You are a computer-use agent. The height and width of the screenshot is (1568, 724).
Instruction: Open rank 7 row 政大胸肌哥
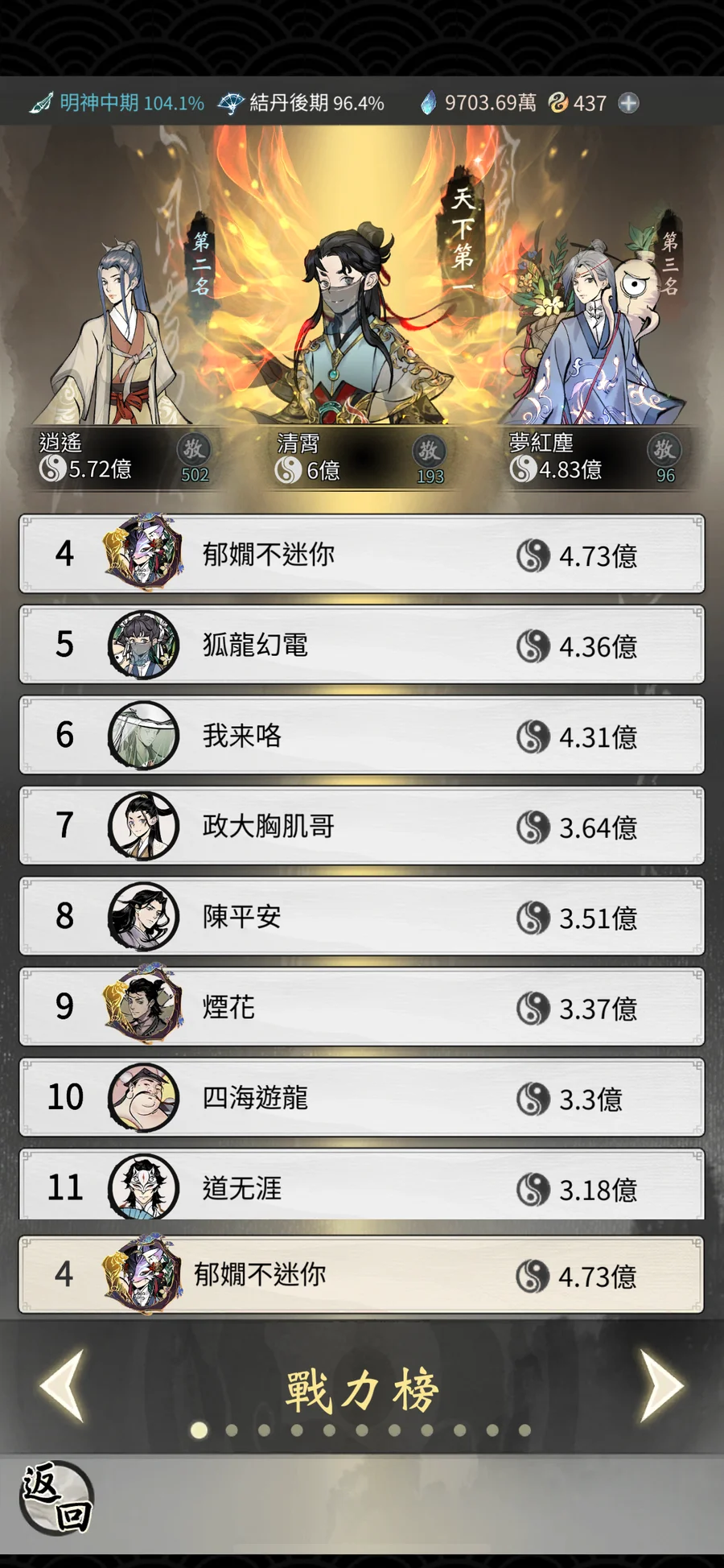tap(362, 826)
